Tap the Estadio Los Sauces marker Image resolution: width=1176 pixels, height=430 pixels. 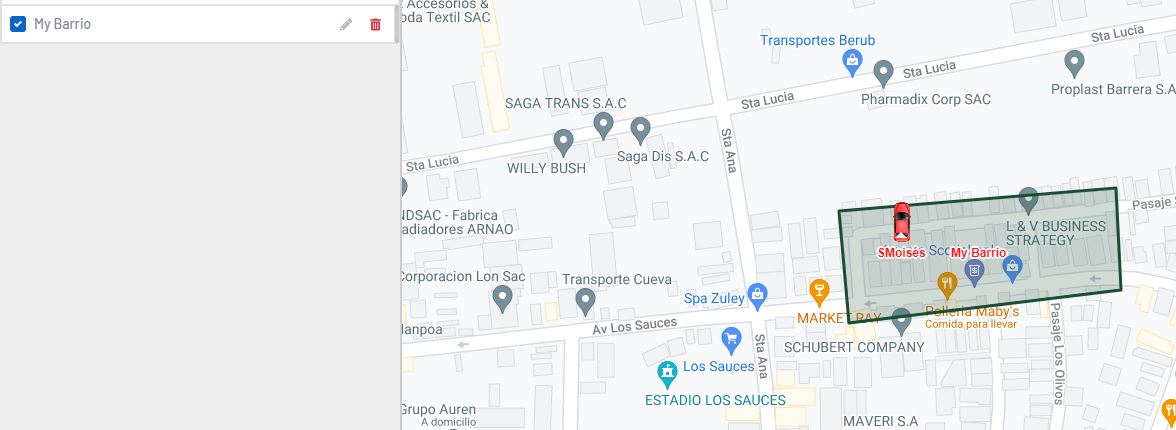[x=667, y=375]
